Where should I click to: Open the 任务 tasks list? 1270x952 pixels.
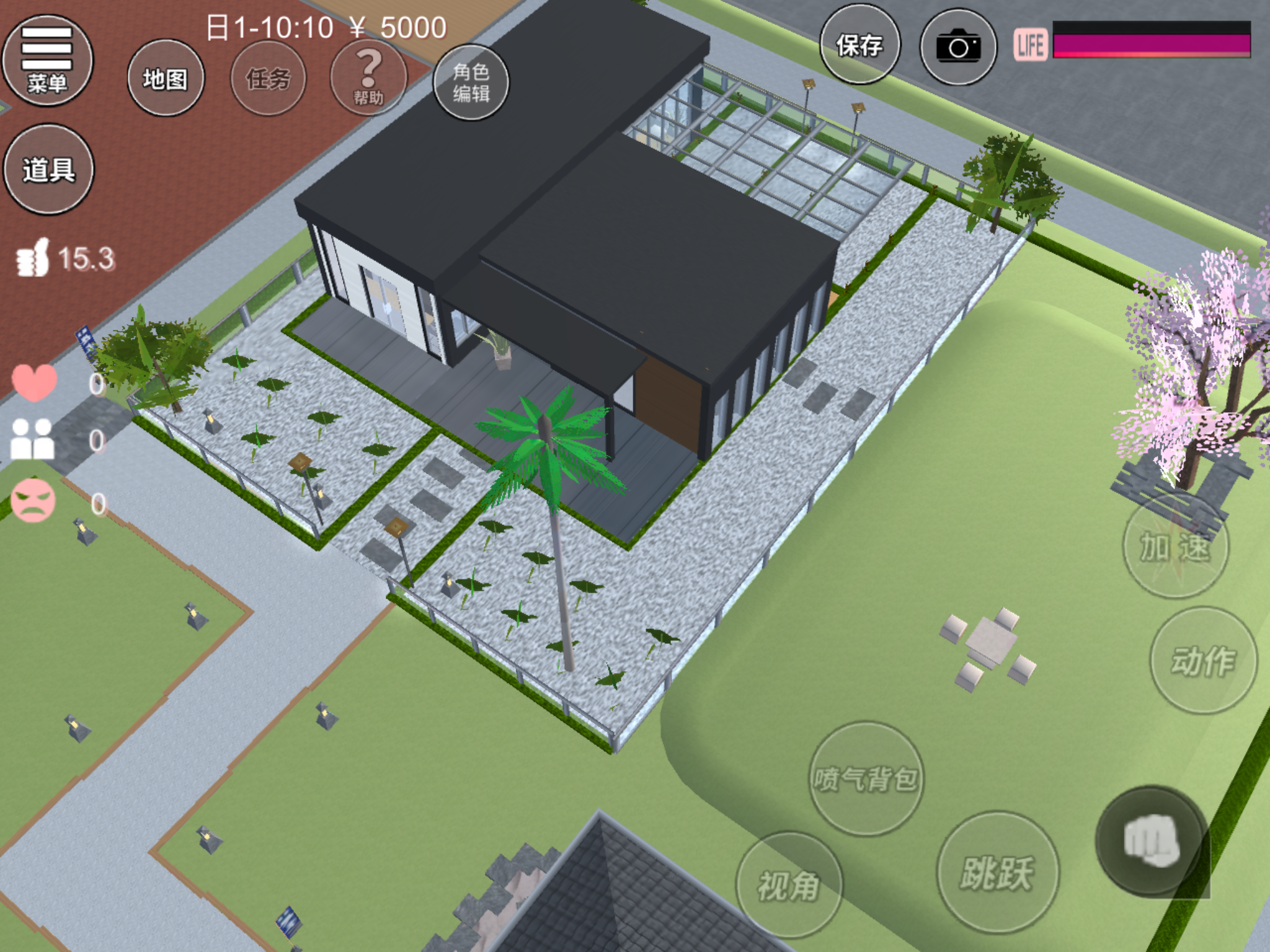(268, 79)
